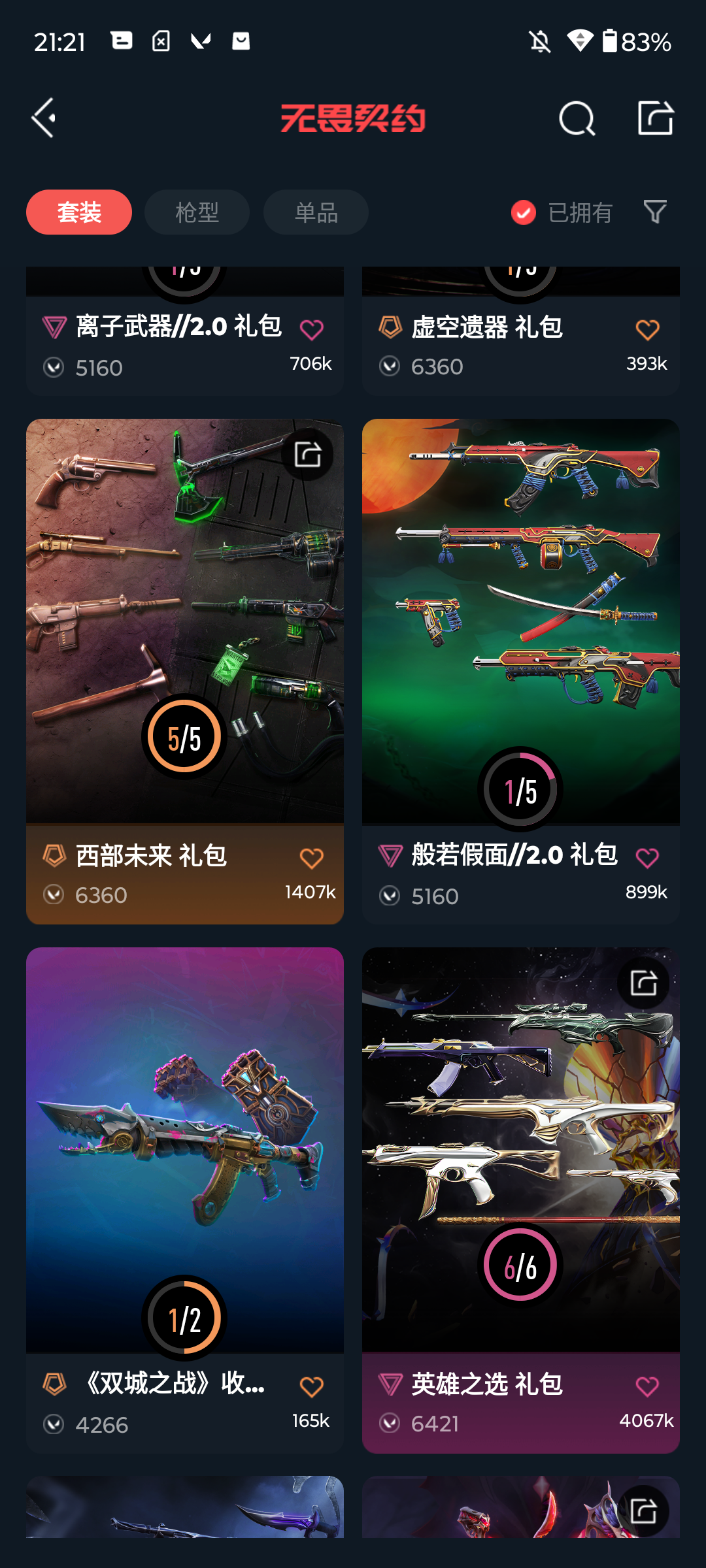Image resolution: width=706 pixels, height=1568 pixels.
Task: Open the search icon in the header
Action: pyautogui.click(x=577, y=118)
